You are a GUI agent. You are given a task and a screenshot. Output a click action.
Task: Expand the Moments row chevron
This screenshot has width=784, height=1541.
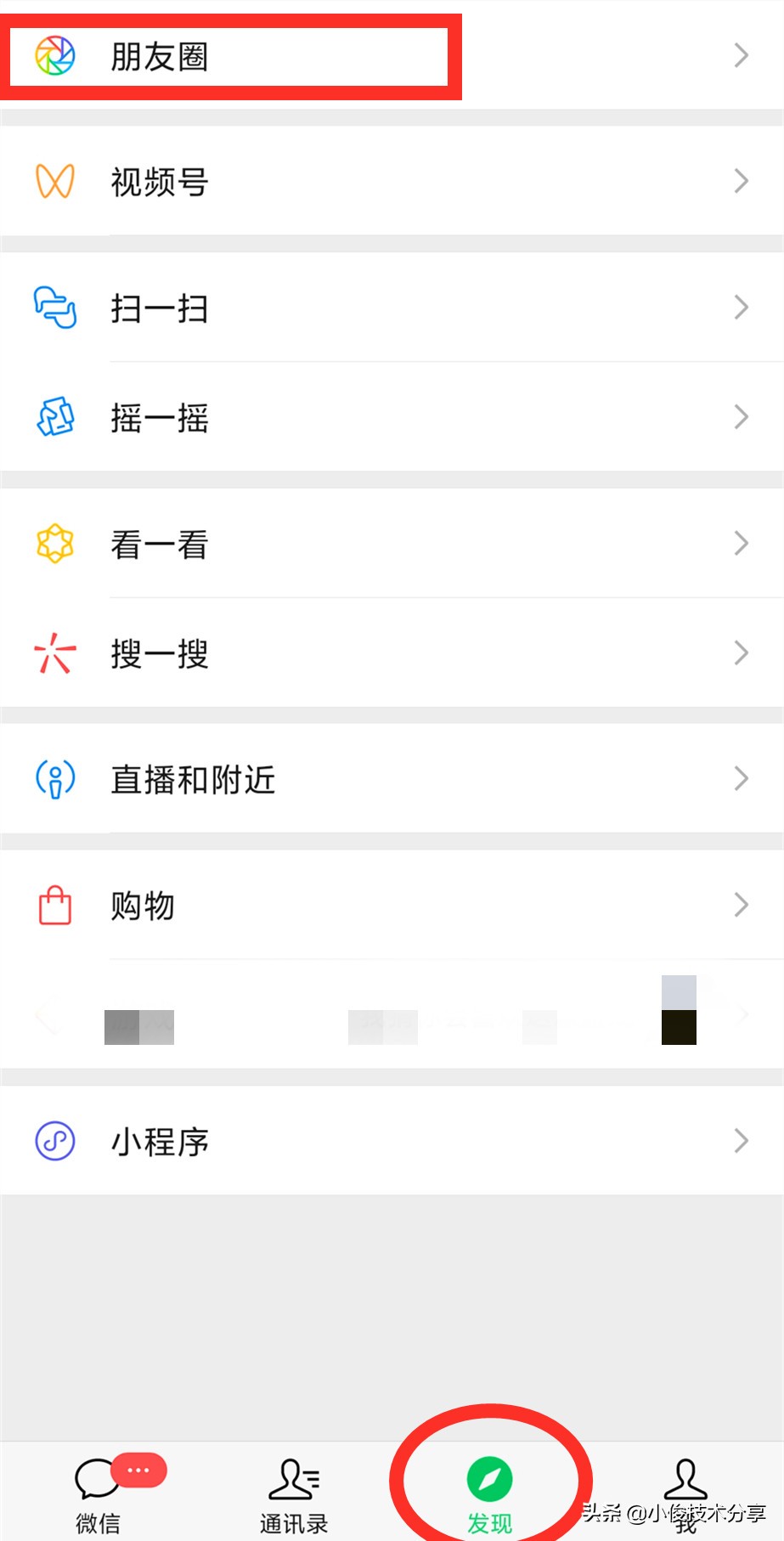pos(741,54)
